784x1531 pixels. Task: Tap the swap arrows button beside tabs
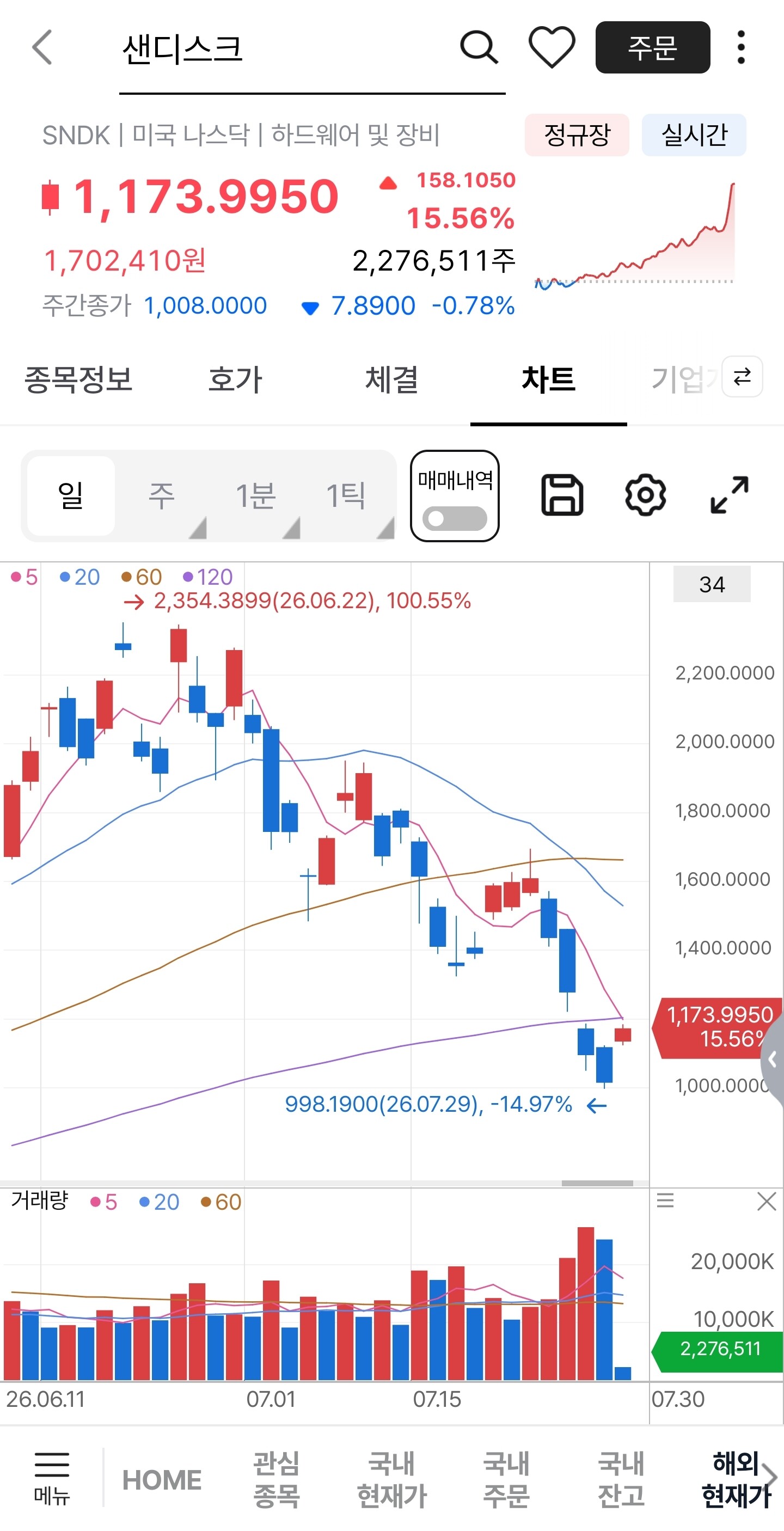pos(743,376)
